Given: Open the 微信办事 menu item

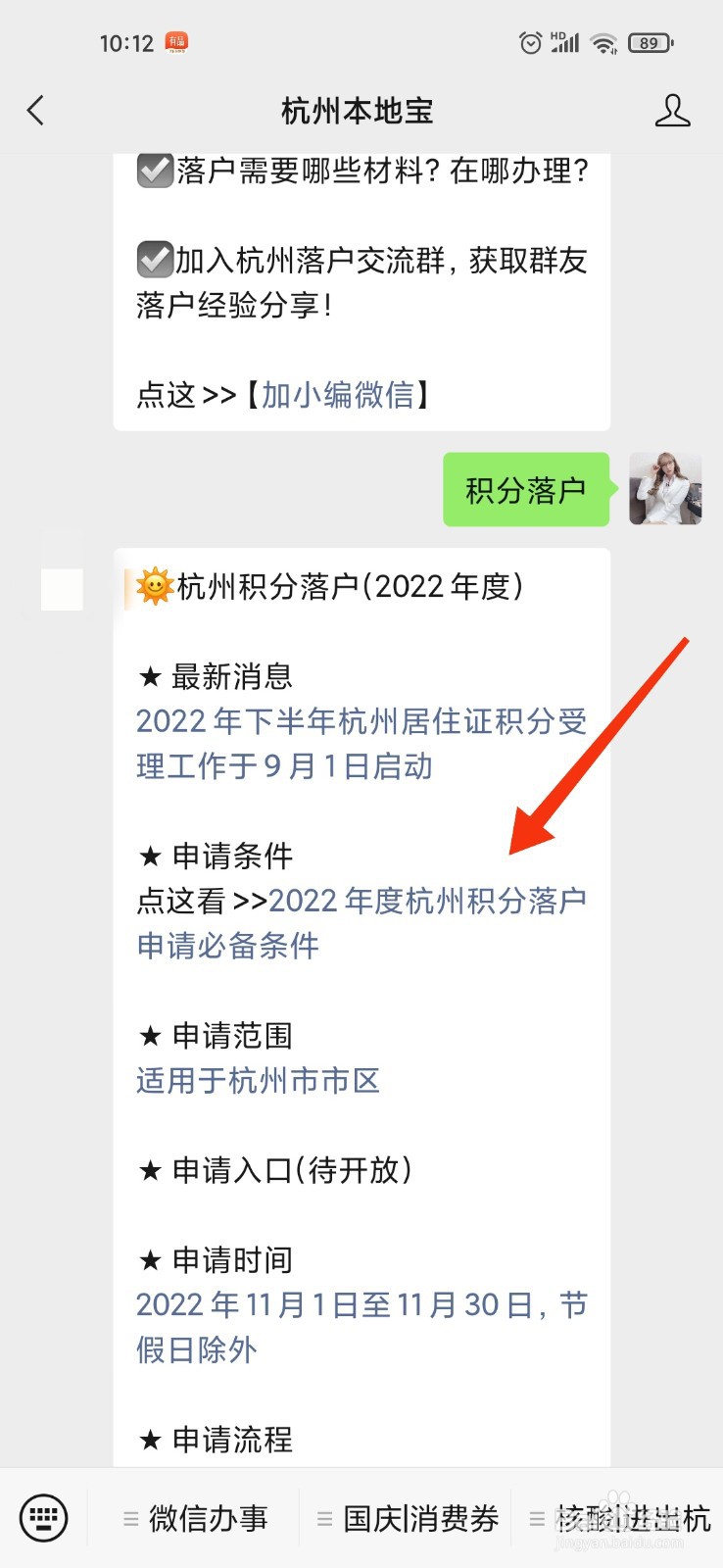Looking at the screenshot, I should [x=208, y=1517].
